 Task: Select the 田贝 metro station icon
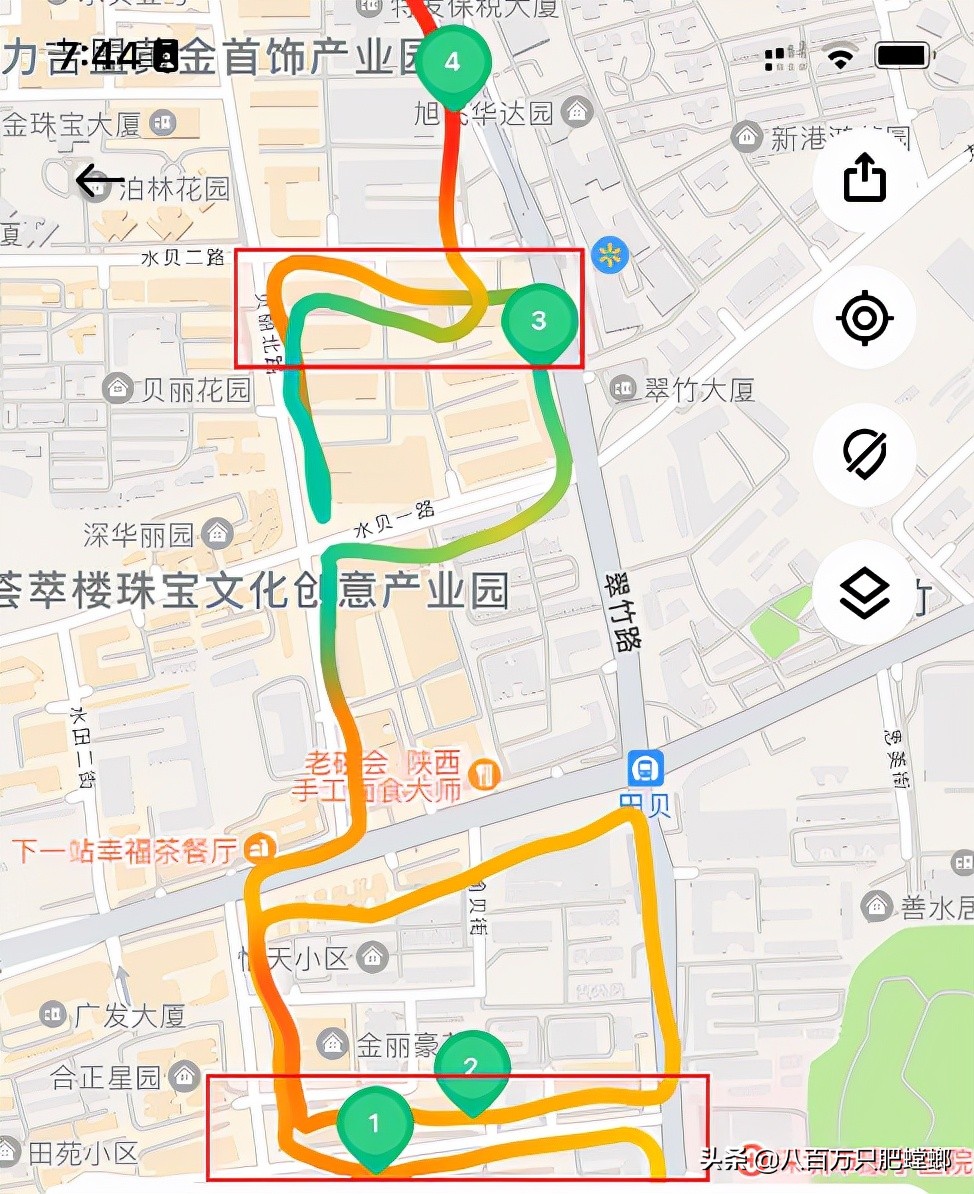[644, 767]
